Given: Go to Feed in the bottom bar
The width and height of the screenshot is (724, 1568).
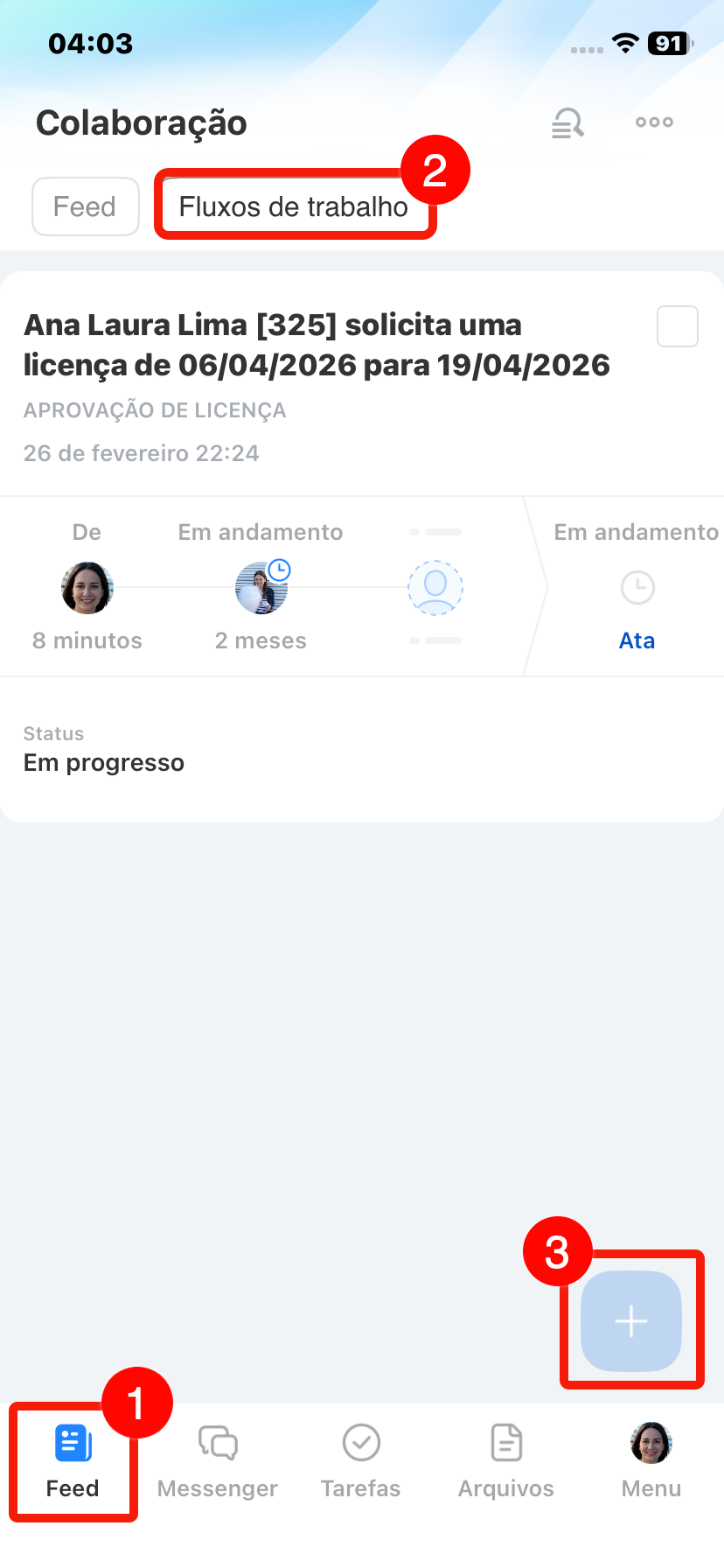Looking at the screenshot, I should (x=73, y=1461).
